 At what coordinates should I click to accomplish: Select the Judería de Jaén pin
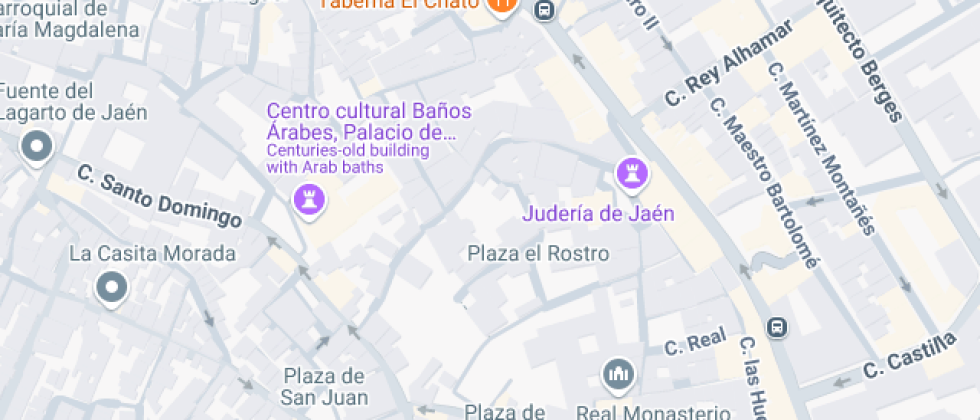point(631,174)
